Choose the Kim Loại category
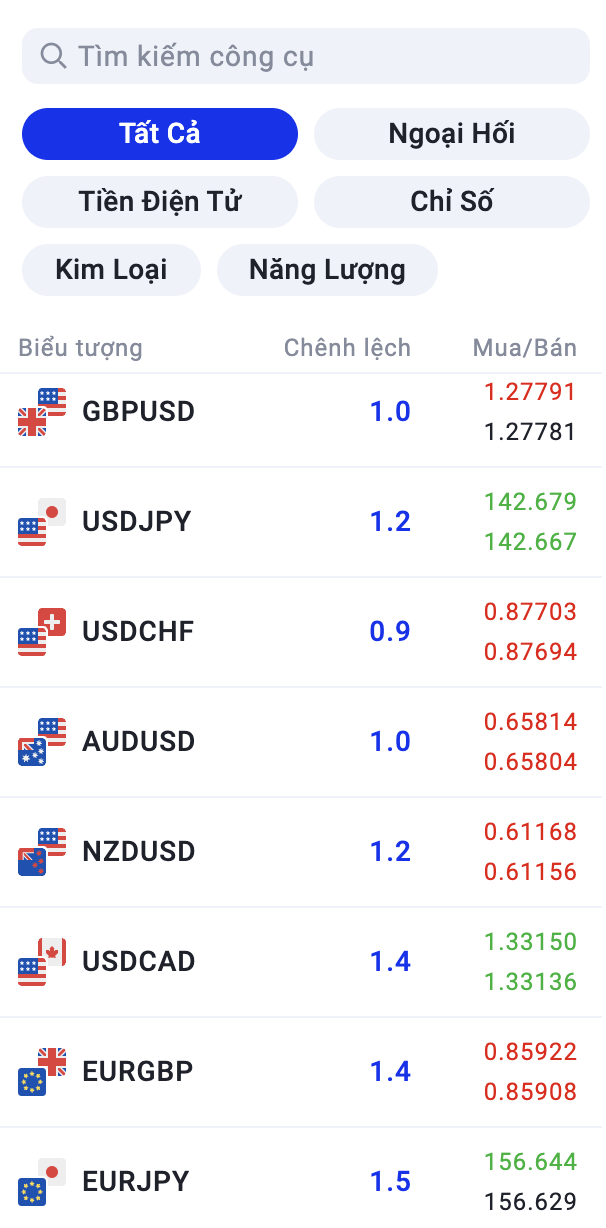The image size is (606, 1228). 111,270
